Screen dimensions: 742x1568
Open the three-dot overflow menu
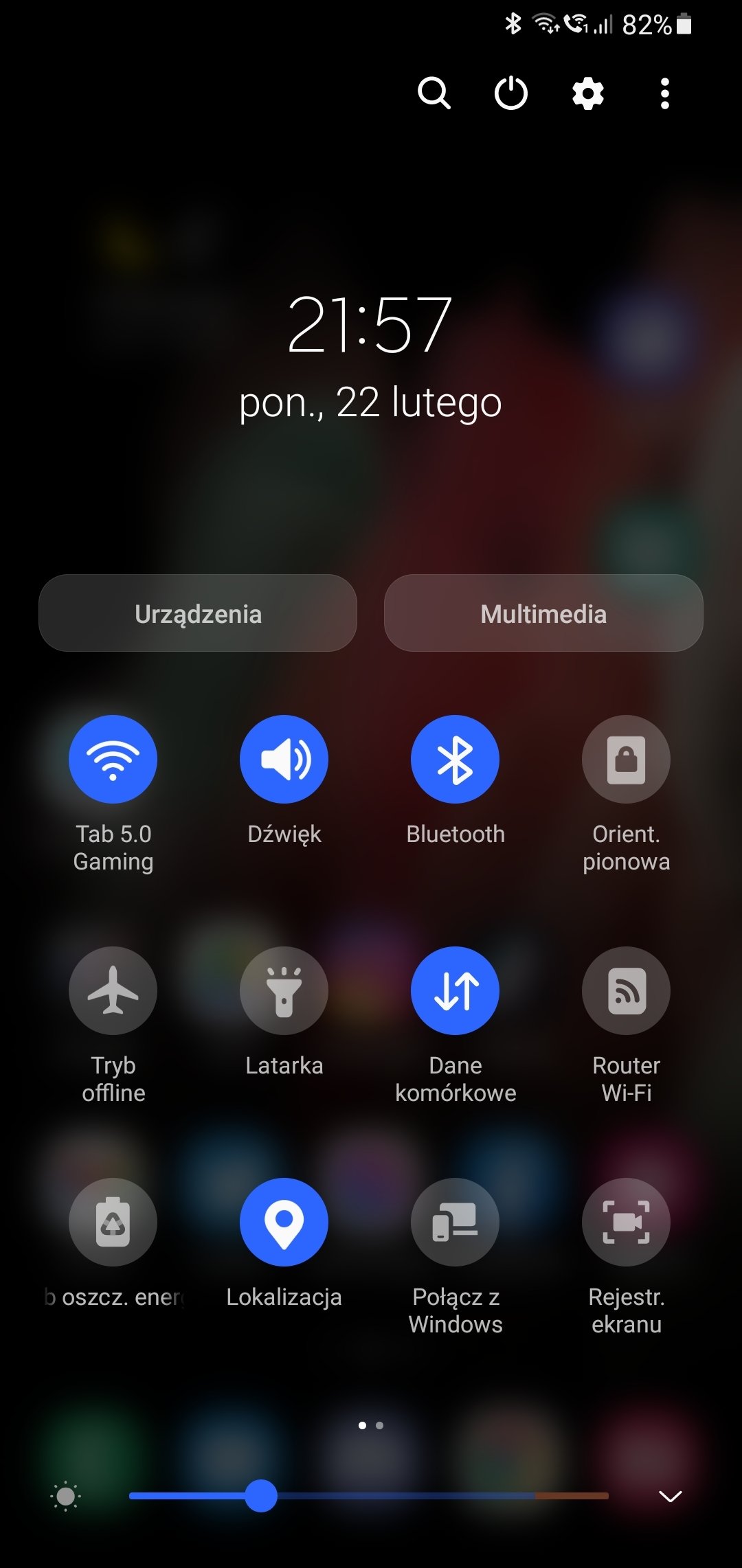click(664, 93)
